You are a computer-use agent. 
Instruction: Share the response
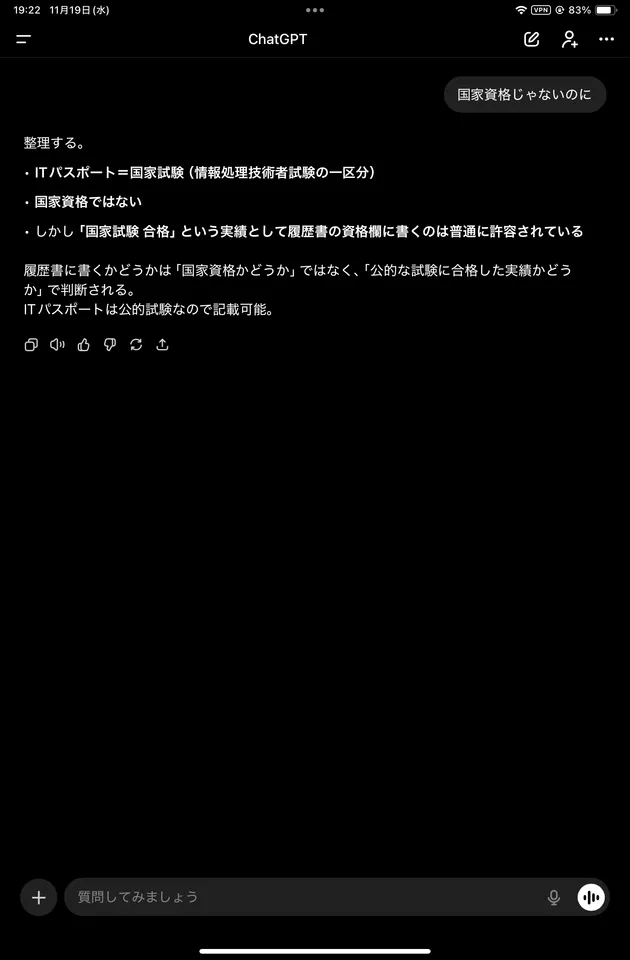click(x=162, y=345)
